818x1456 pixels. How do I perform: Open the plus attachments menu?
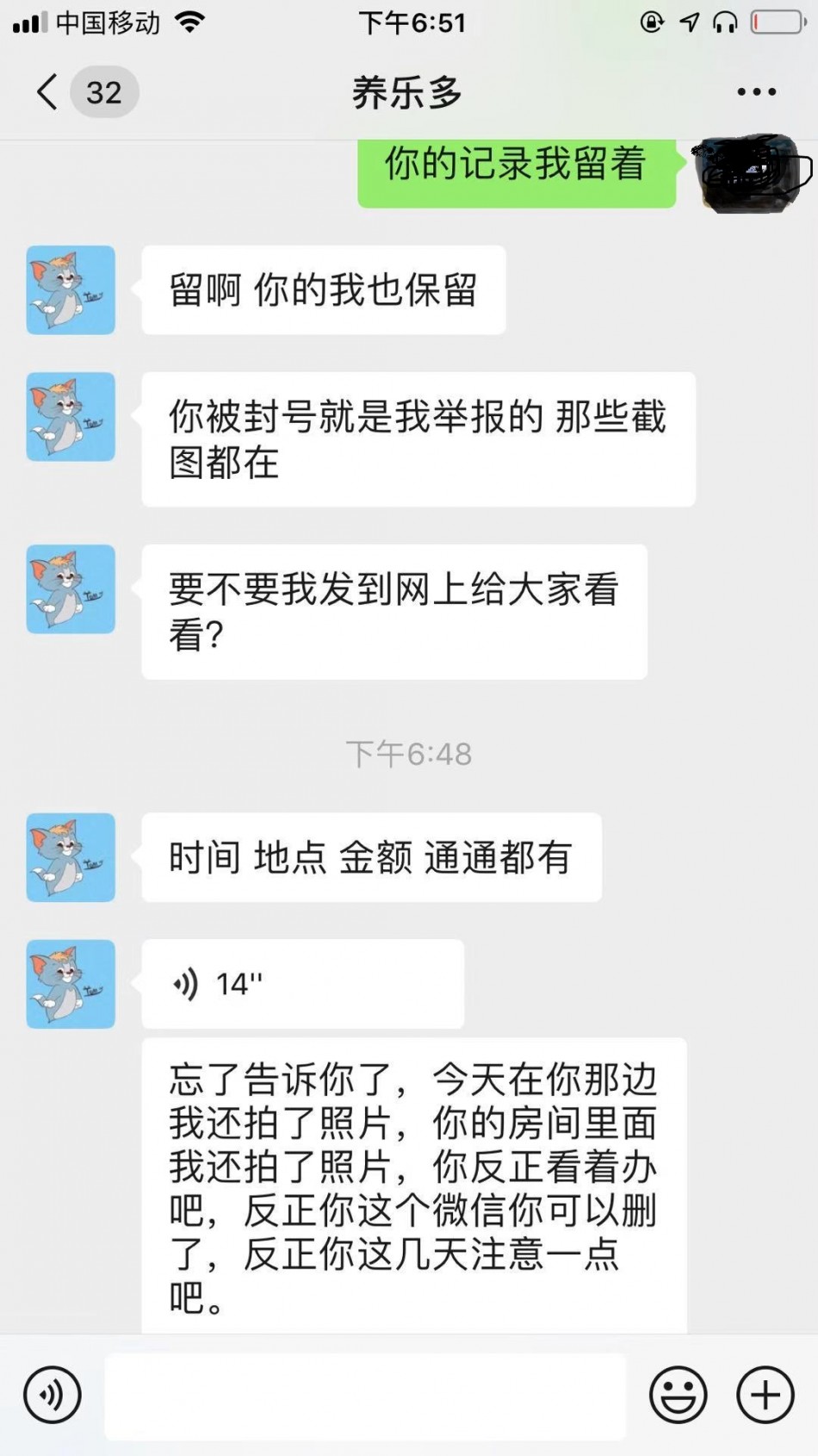[765, 1395]
